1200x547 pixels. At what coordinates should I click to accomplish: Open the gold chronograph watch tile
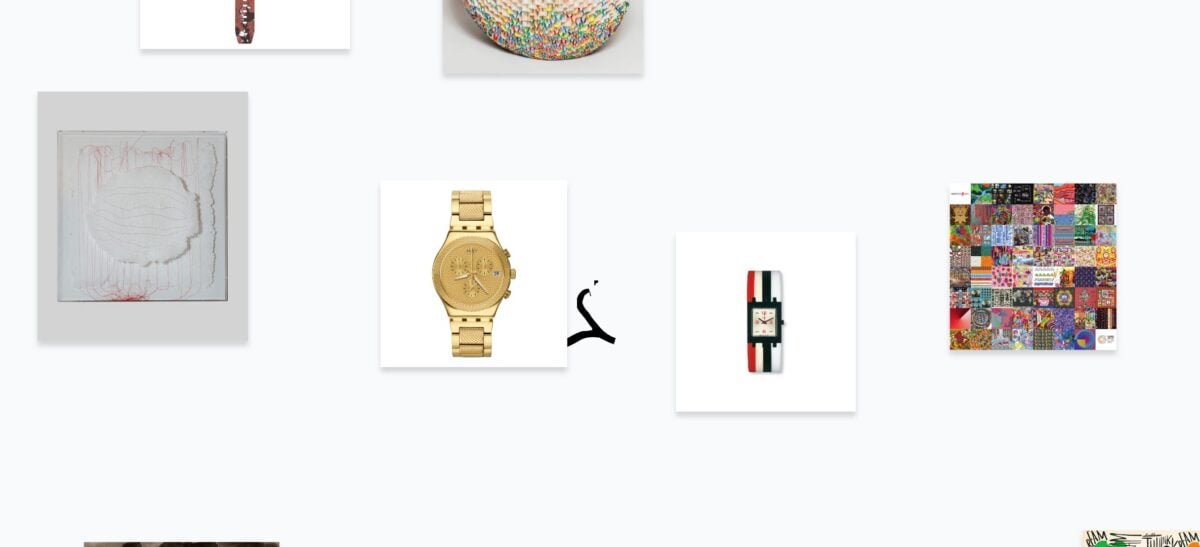pos(473,274)
